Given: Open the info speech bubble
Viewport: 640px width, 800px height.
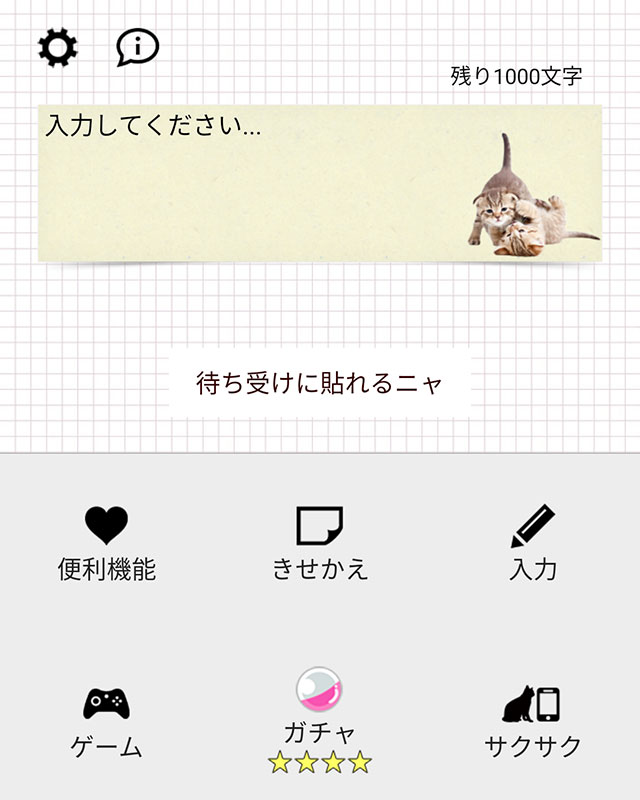Looking at the screenshot, I should (137, 47).
